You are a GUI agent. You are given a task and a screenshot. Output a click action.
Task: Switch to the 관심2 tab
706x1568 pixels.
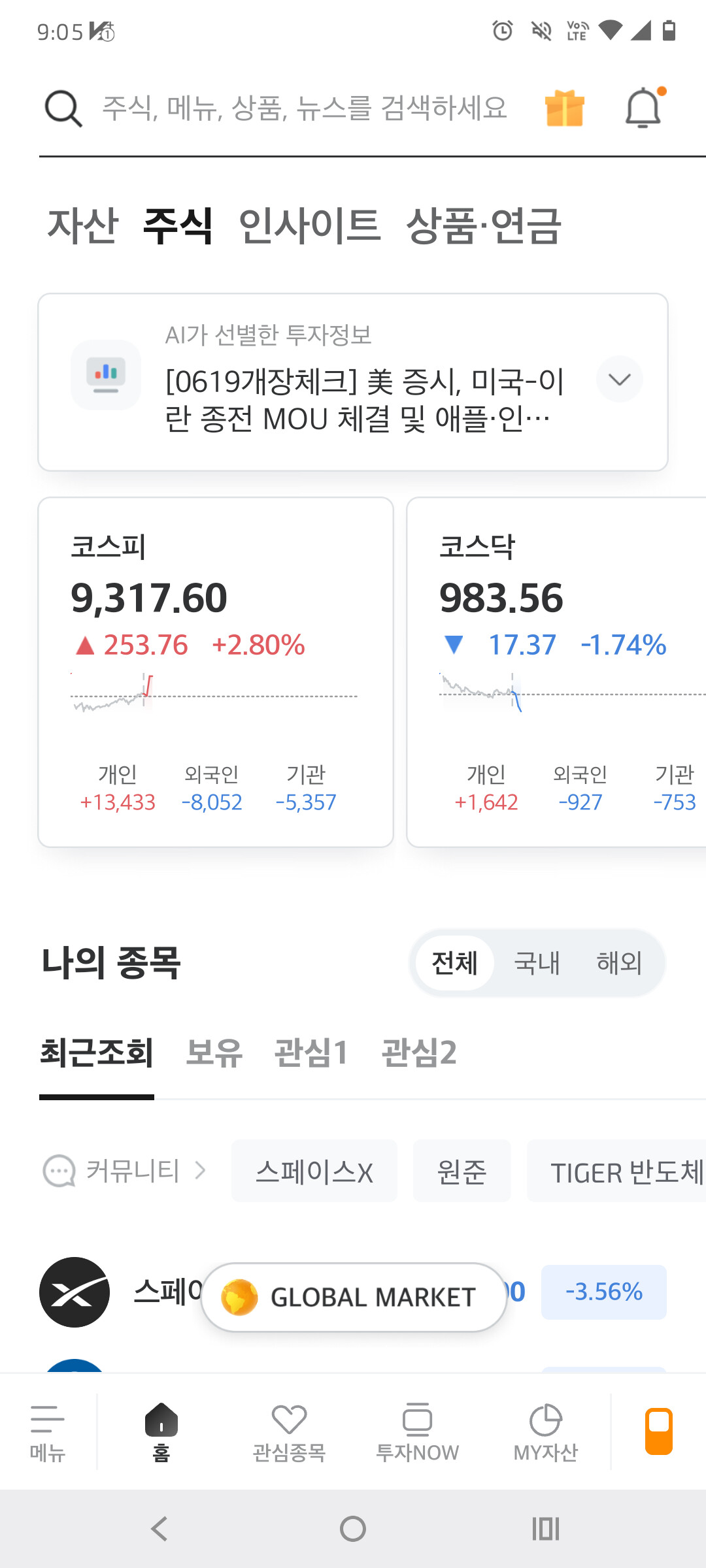click(419, 1053)
